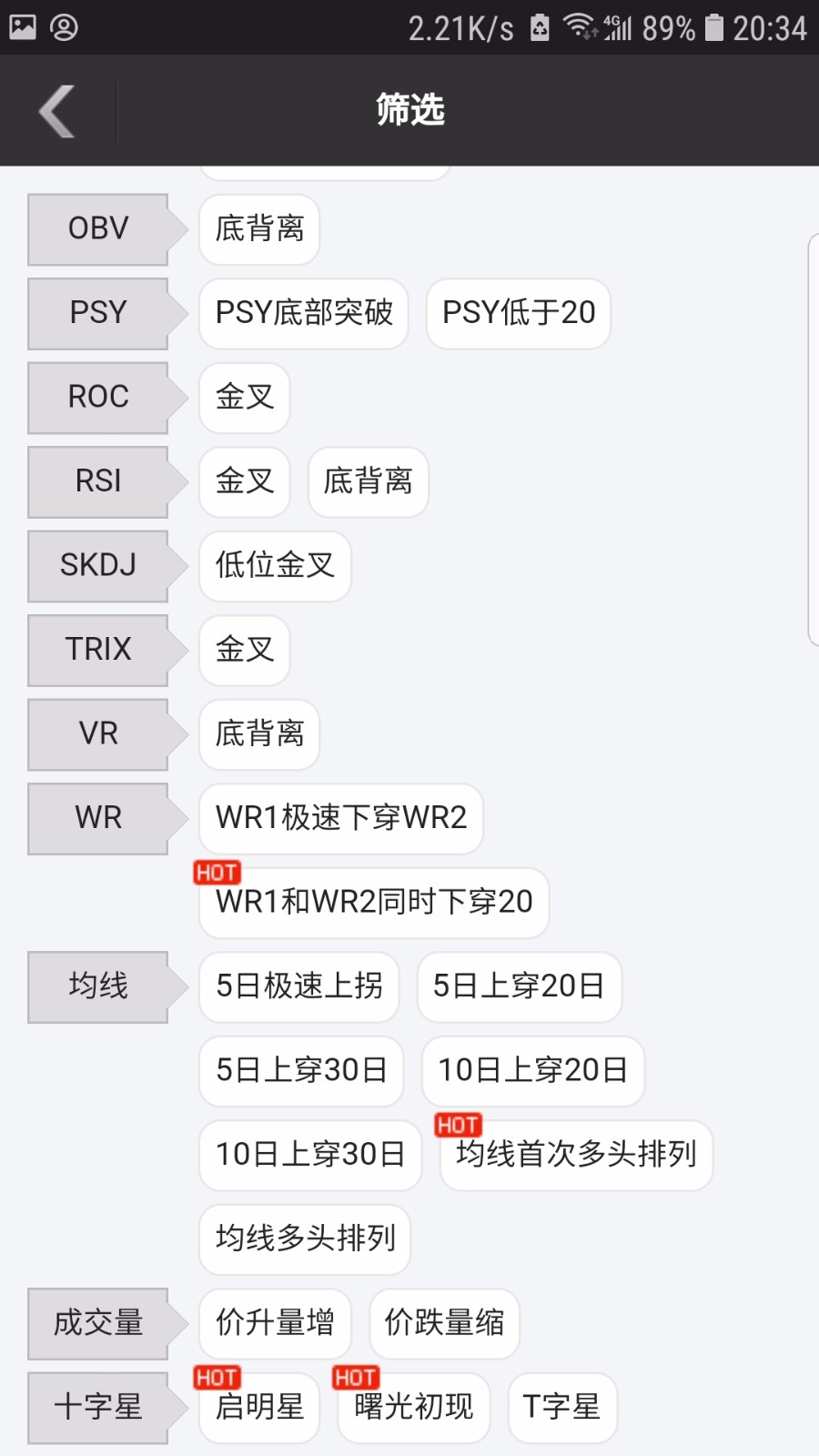
Task: Click the 均线多头排列 filter chip
Action: tap(303, 1239)
